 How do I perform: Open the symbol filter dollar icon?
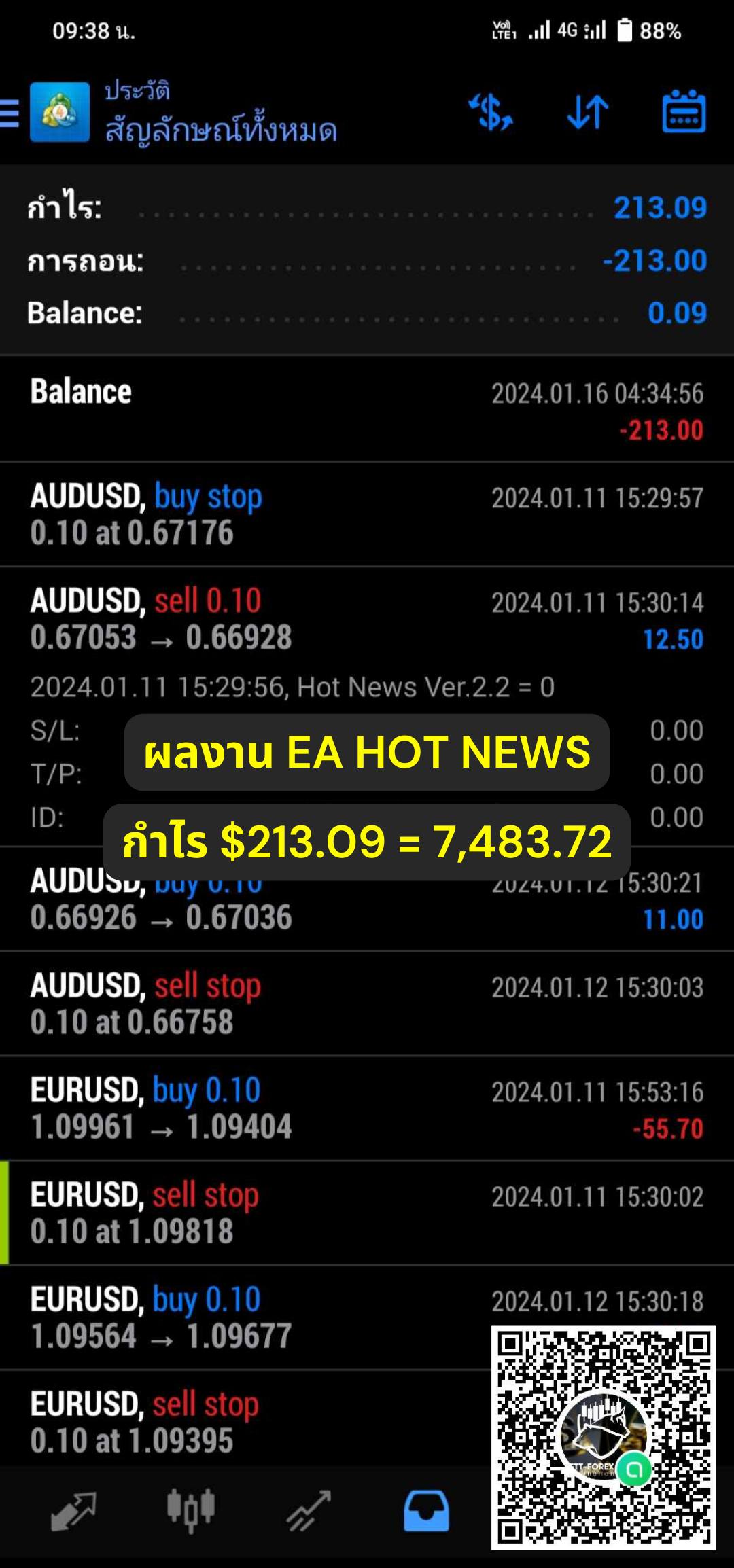(490, 112)
